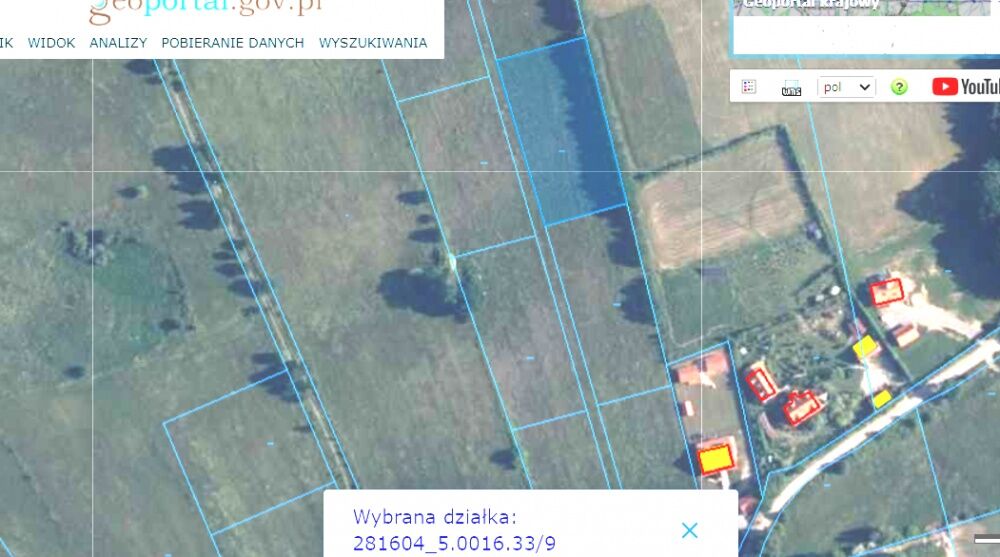Open the green help question mark

coord(899,87)
